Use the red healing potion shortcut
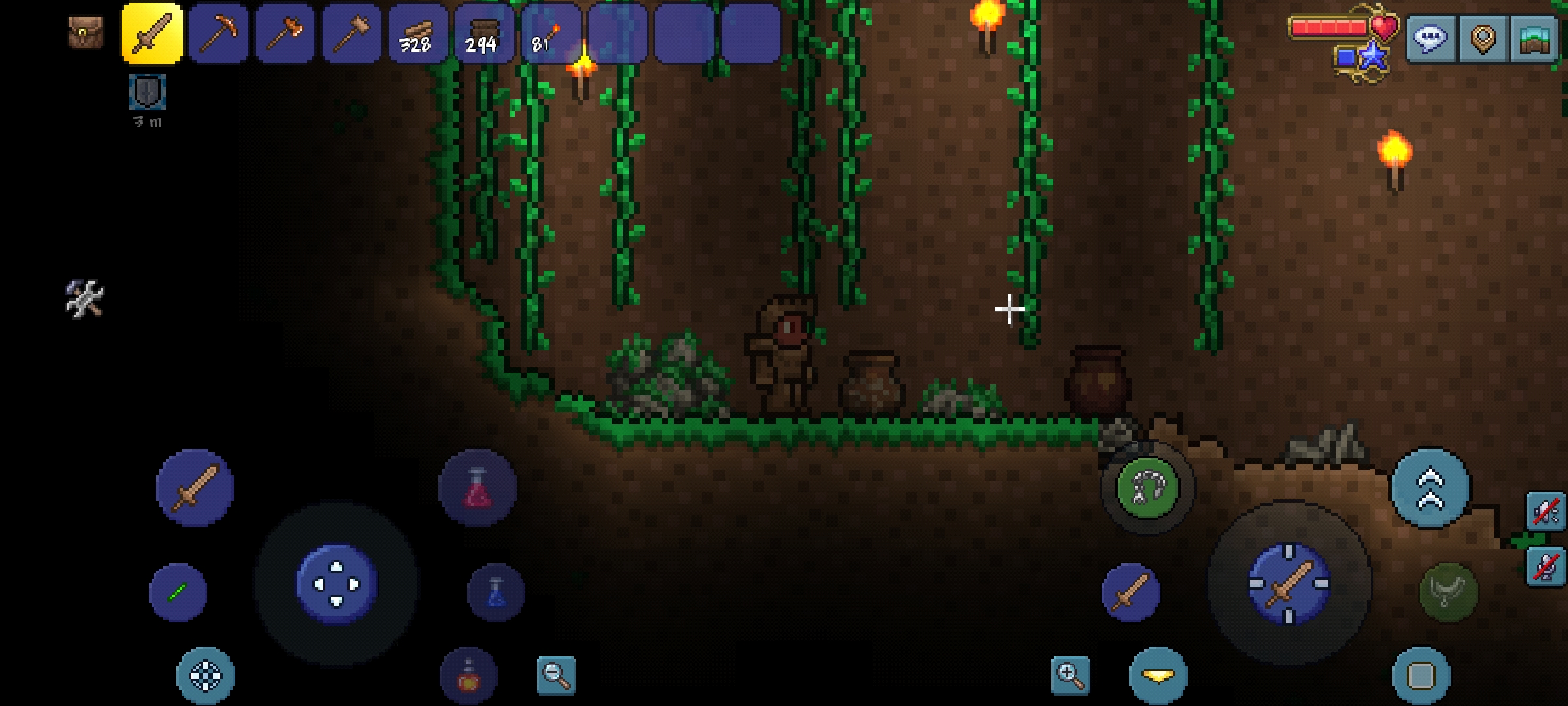The height and width of the screenshot is (706, 1568). (478, 488)
